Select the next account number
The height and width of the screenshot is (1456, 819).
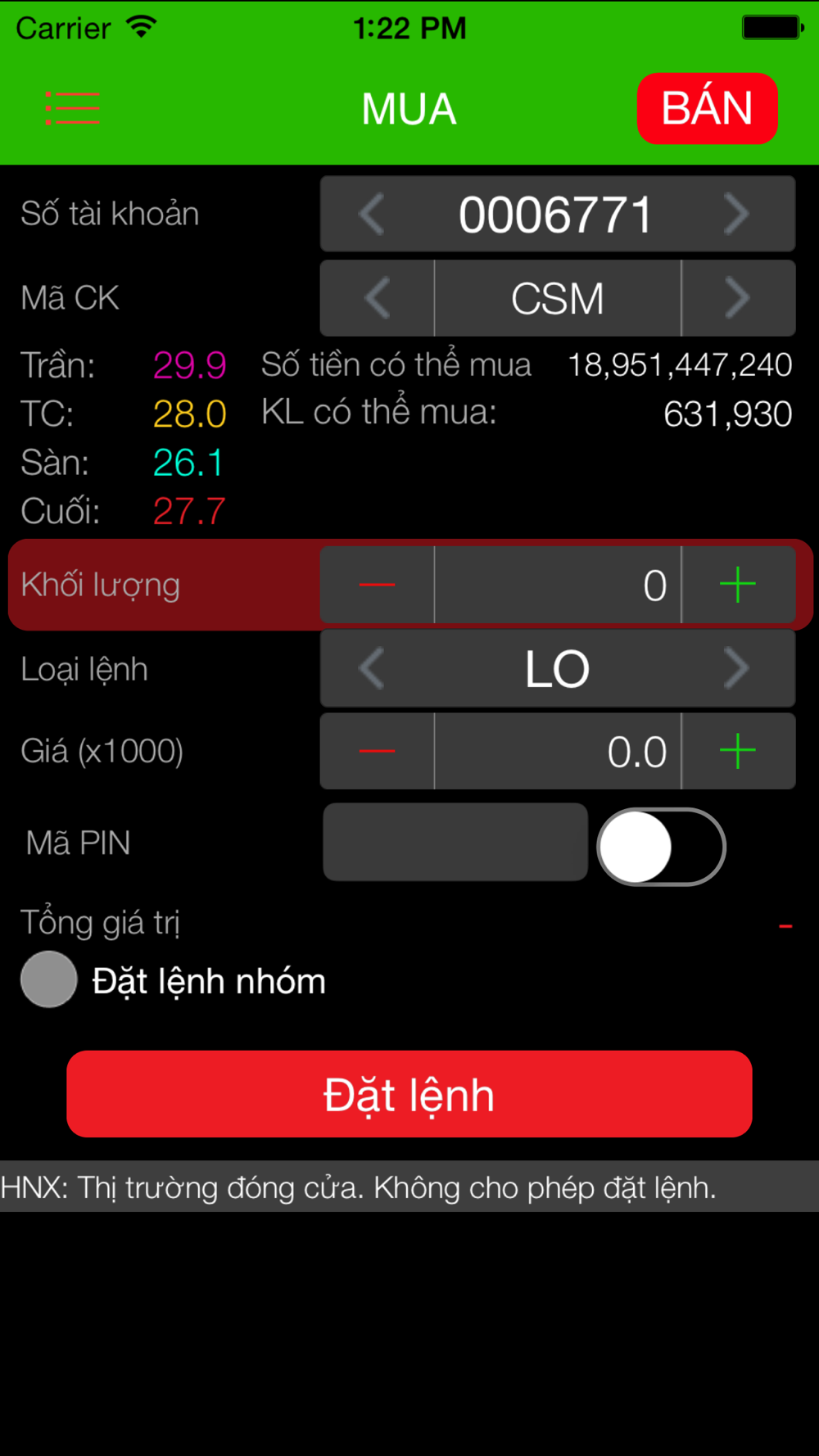735,215
